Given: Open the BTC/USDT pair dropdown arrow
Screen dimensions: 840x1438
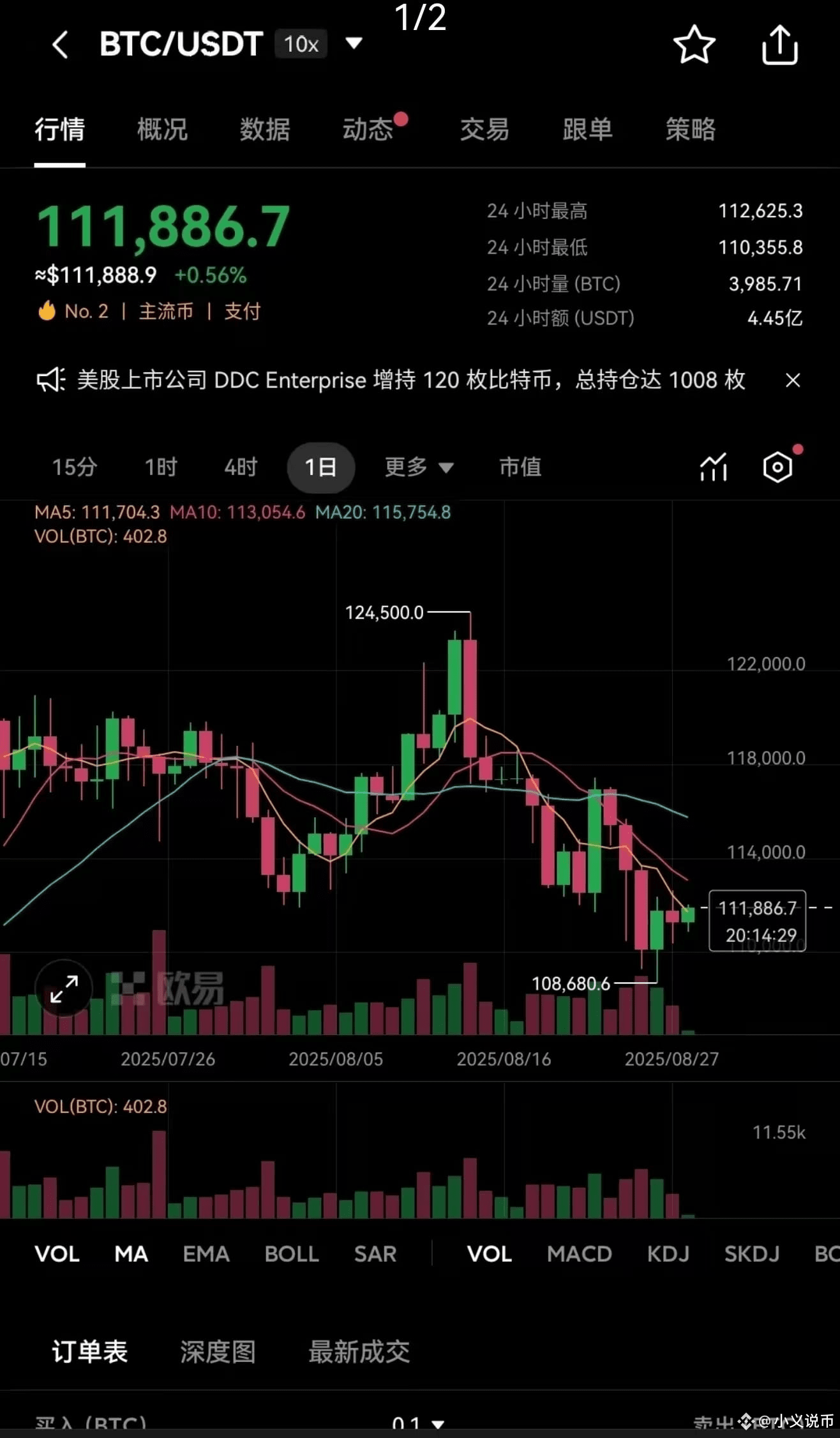Looking at the screenshot, I should tap(354, 43).
